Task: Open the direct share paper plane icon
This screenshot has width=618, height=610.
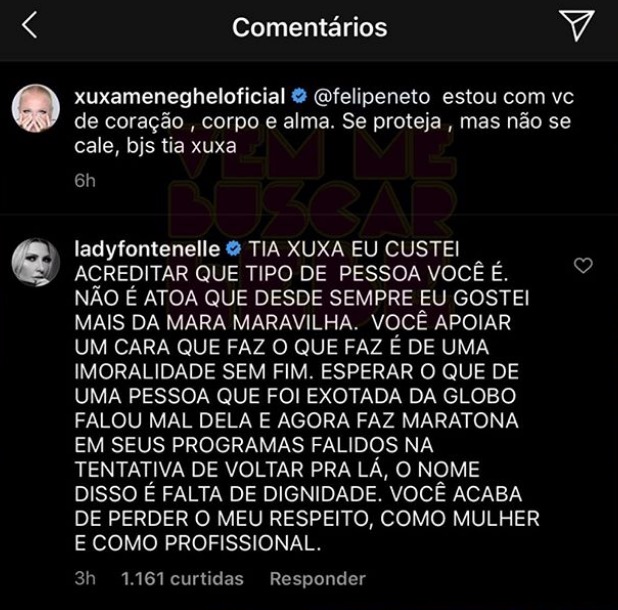Action: [578, 26]
